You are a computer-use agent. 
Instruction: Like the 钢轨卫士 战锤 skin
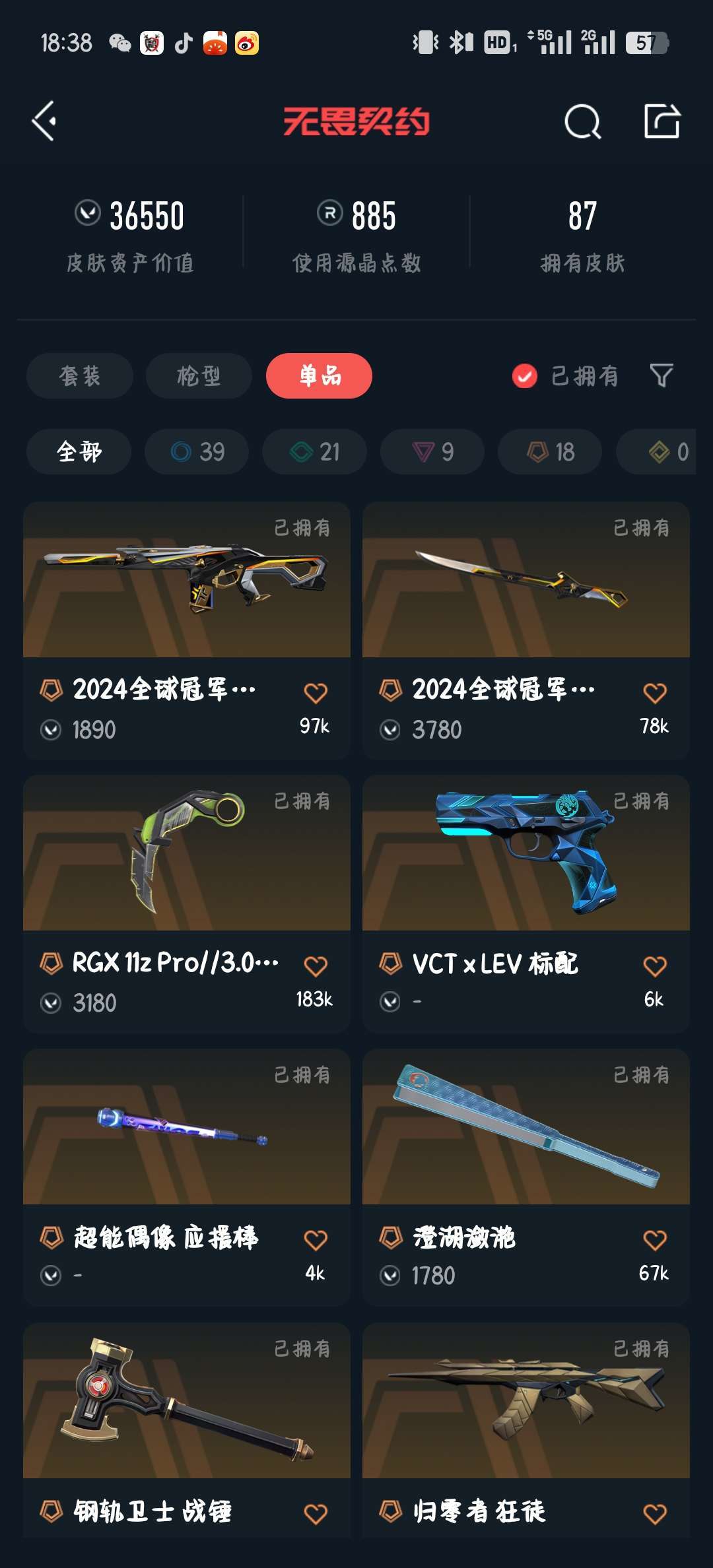[x=315, y=1514]
